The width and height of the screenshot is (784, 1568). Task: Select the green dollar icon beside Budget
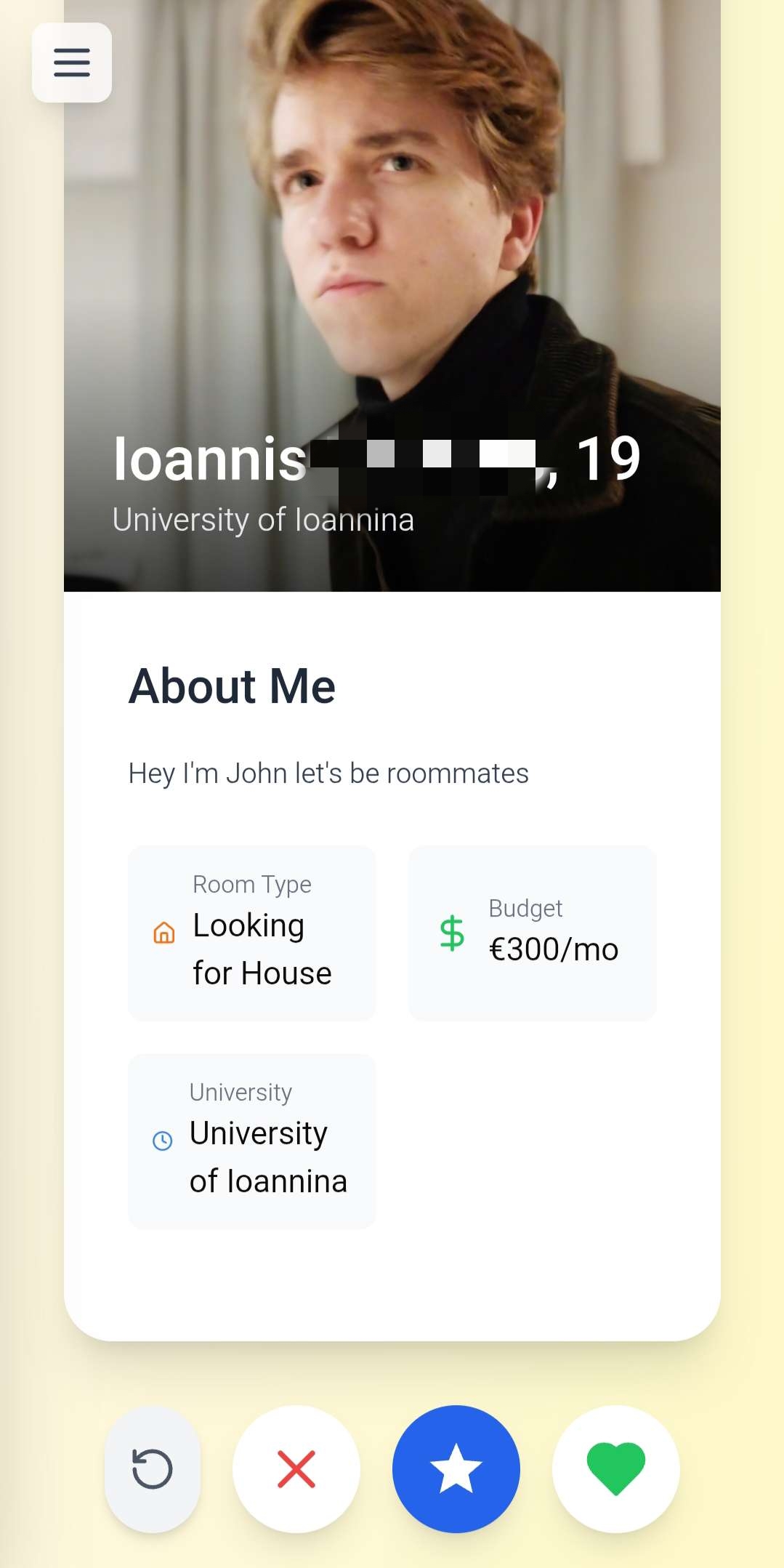450,933
